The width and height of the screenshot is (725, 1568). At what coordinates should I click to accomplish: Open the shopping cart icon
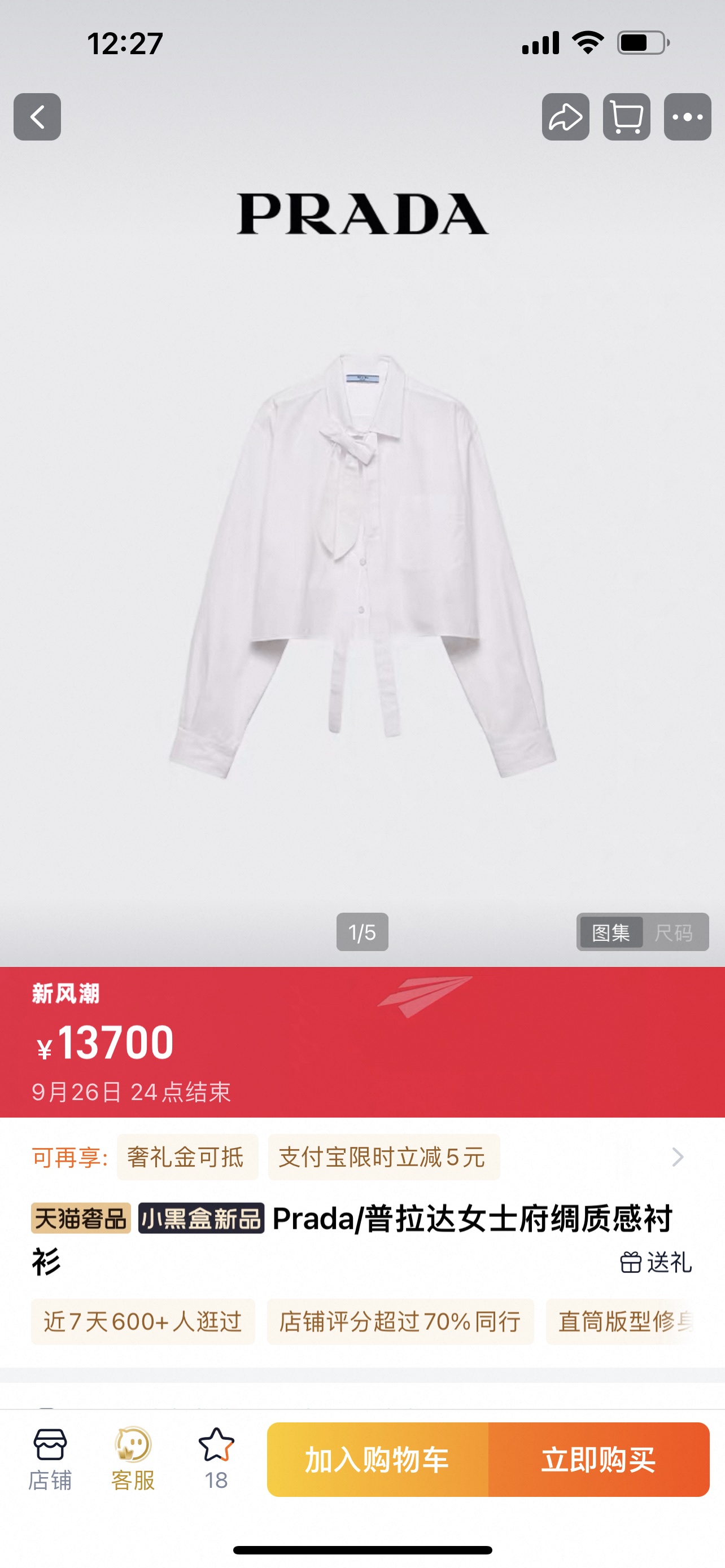coord(626,117)
